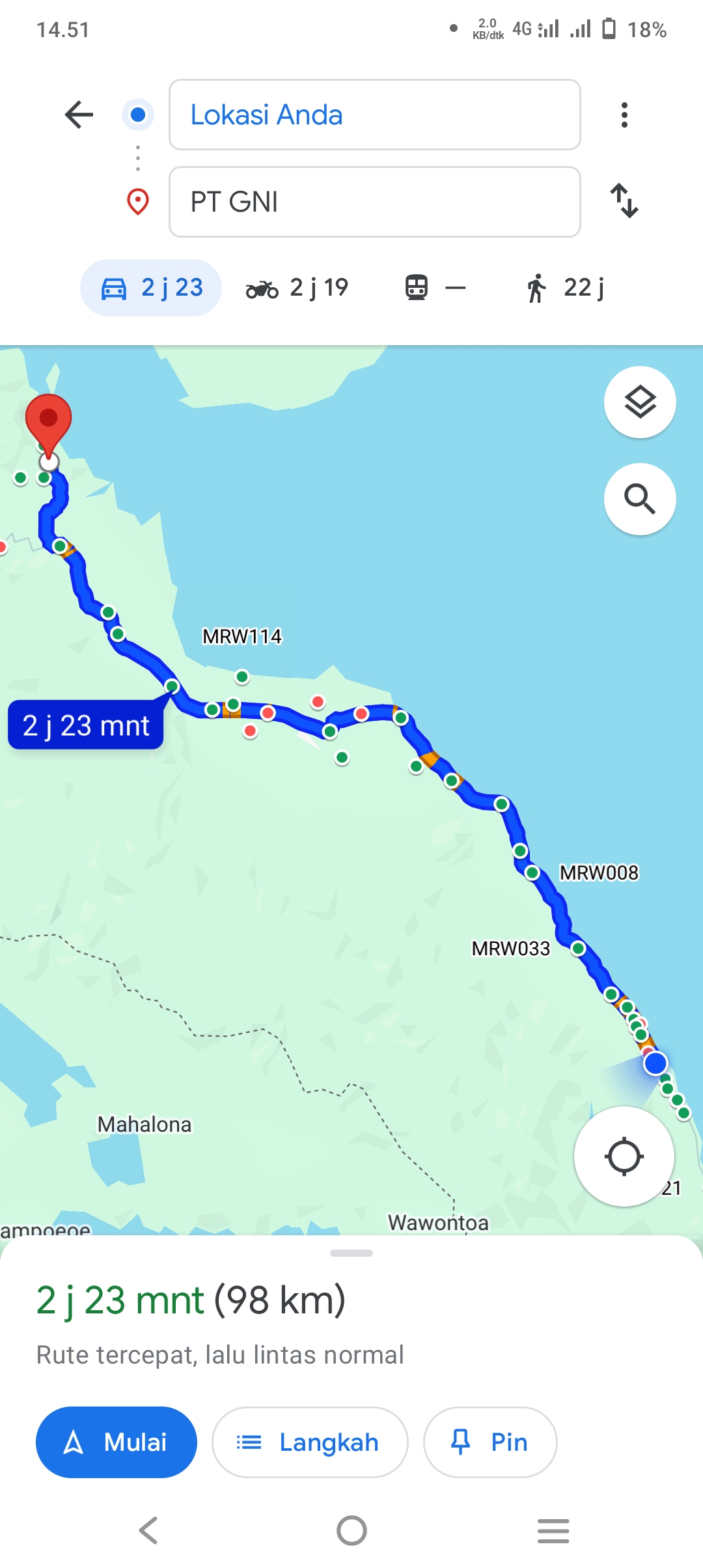This screenshot has height=1568, width=703.
Task: Open the map layers button
Action: [x=640, y=402]
